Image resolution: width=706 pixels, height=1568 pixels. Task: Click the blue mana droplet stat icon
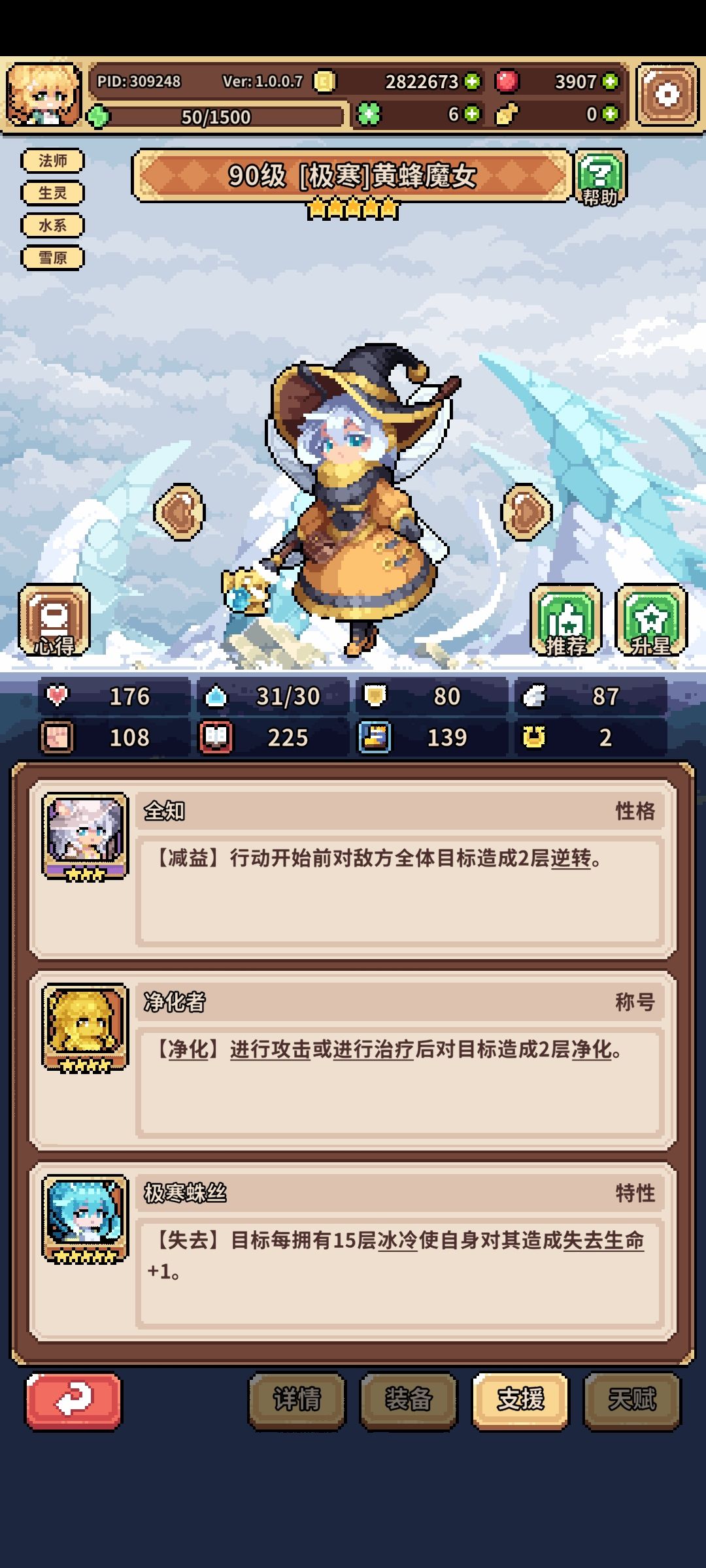click(x=215, y=696)
